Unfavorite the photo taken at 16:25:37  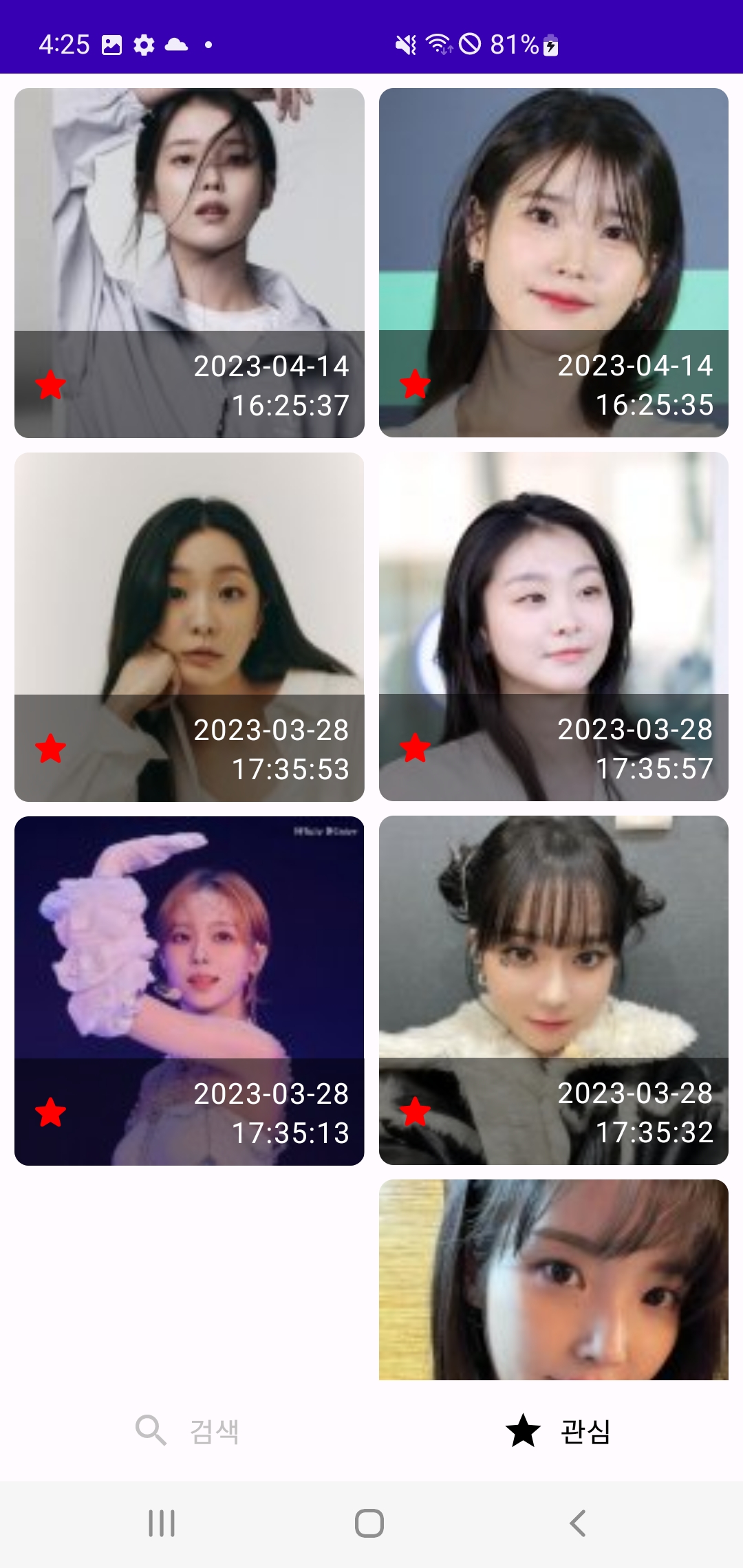click(x=50, y=386)
